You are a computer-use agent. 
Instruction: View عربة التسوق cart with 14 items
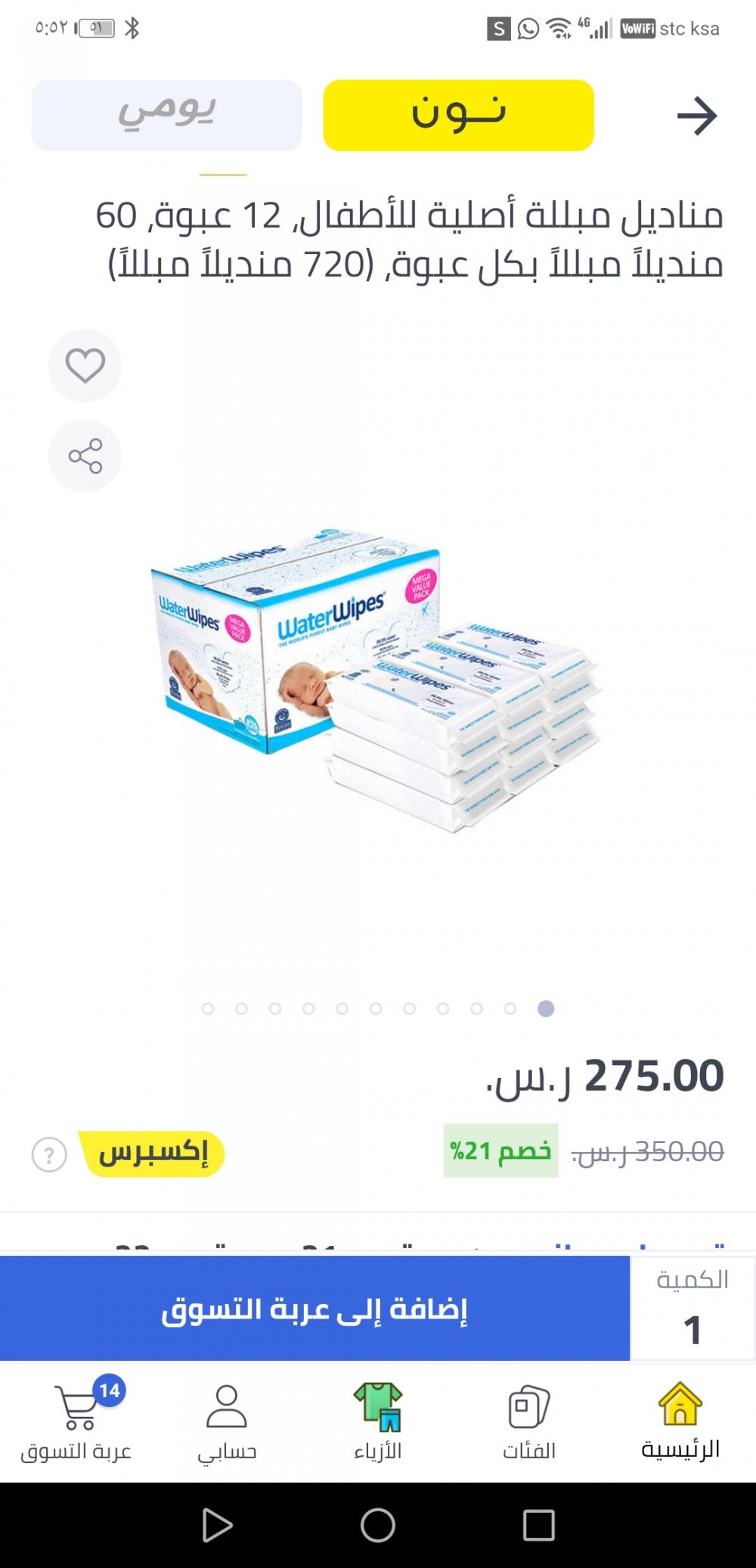(76, 1421)
